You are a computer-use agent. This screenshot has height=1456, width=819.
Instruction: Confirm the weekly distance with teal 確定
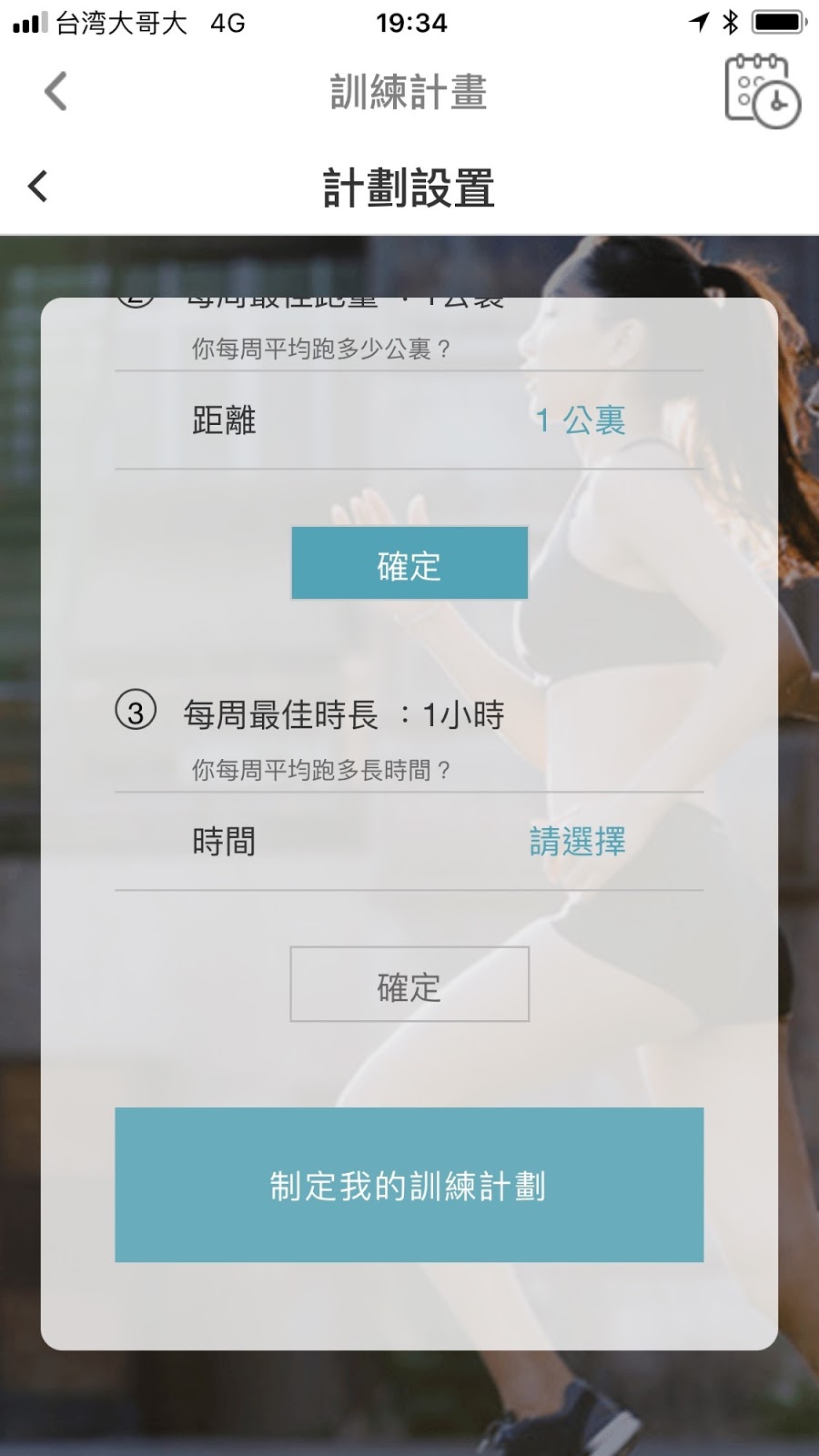coord(409,563)
